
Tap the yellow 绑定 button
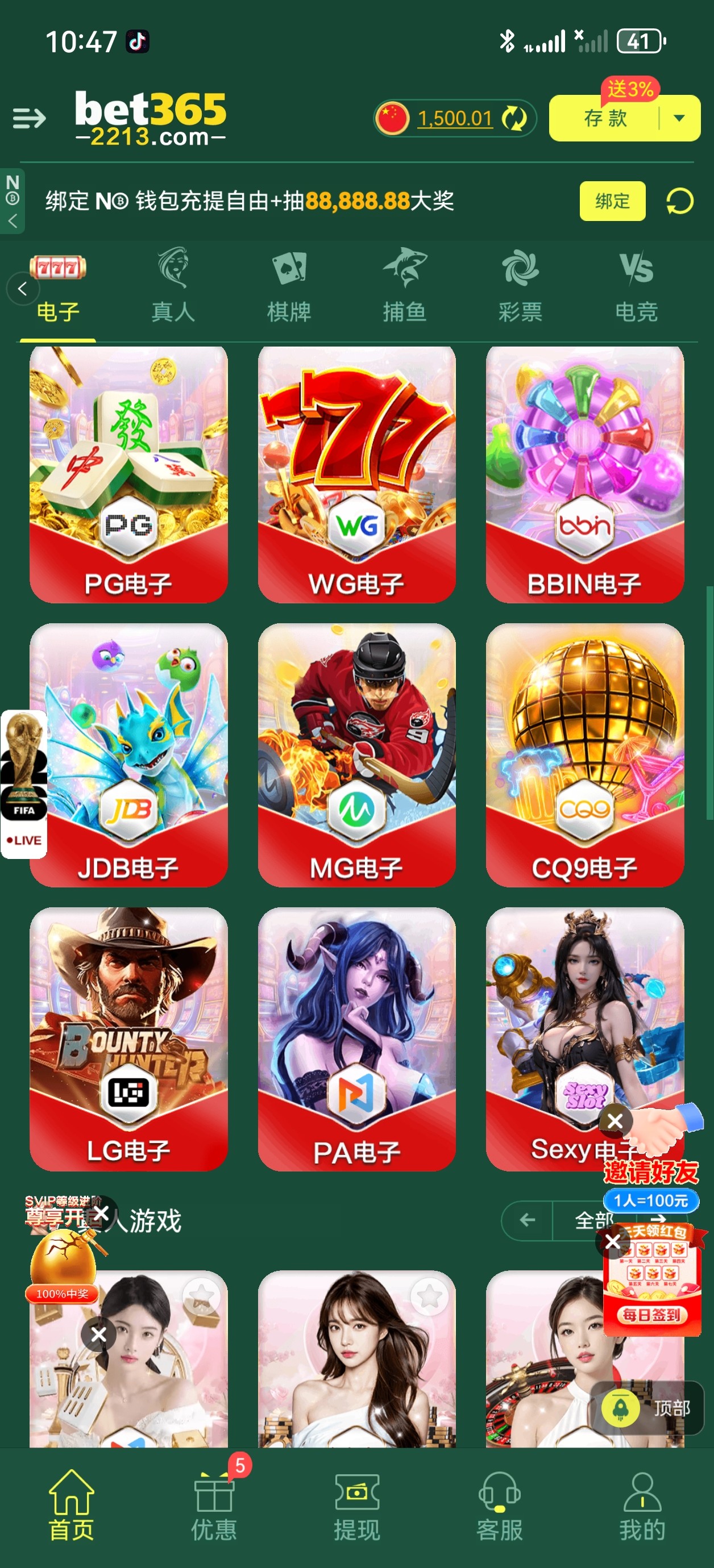point(612,201)
